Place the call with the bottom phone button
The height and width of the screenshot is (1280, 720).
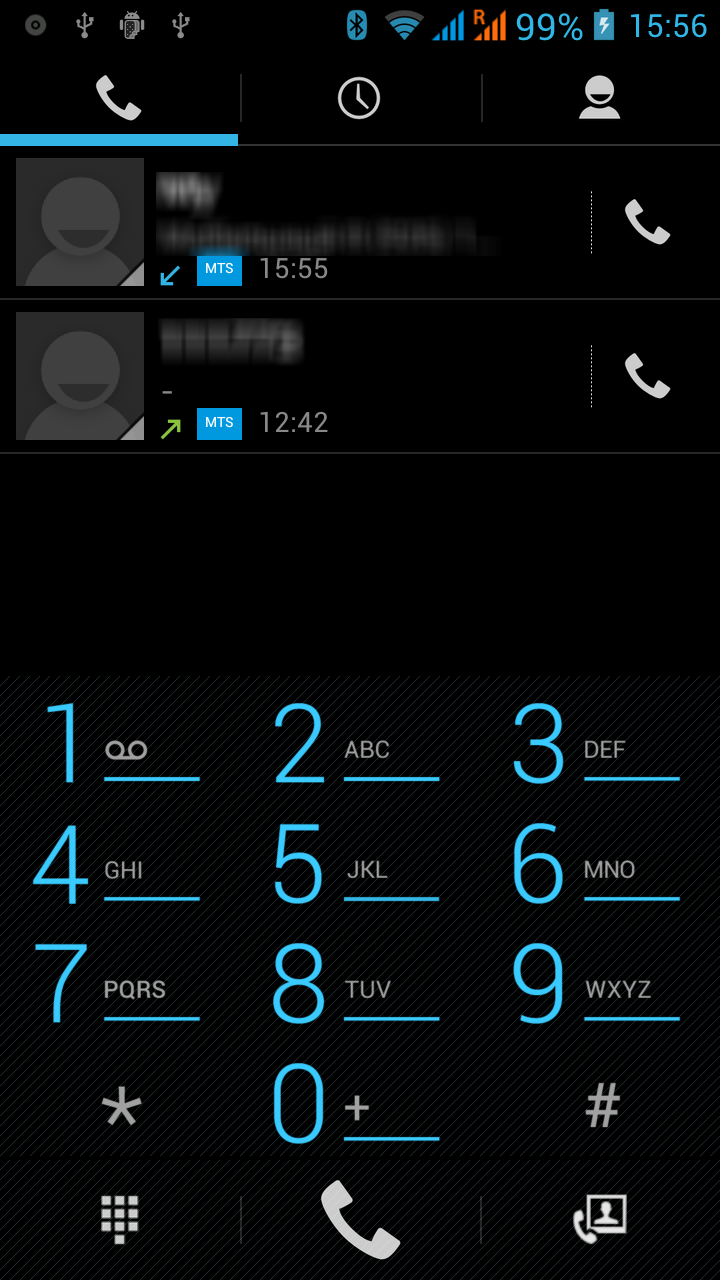360,1219
